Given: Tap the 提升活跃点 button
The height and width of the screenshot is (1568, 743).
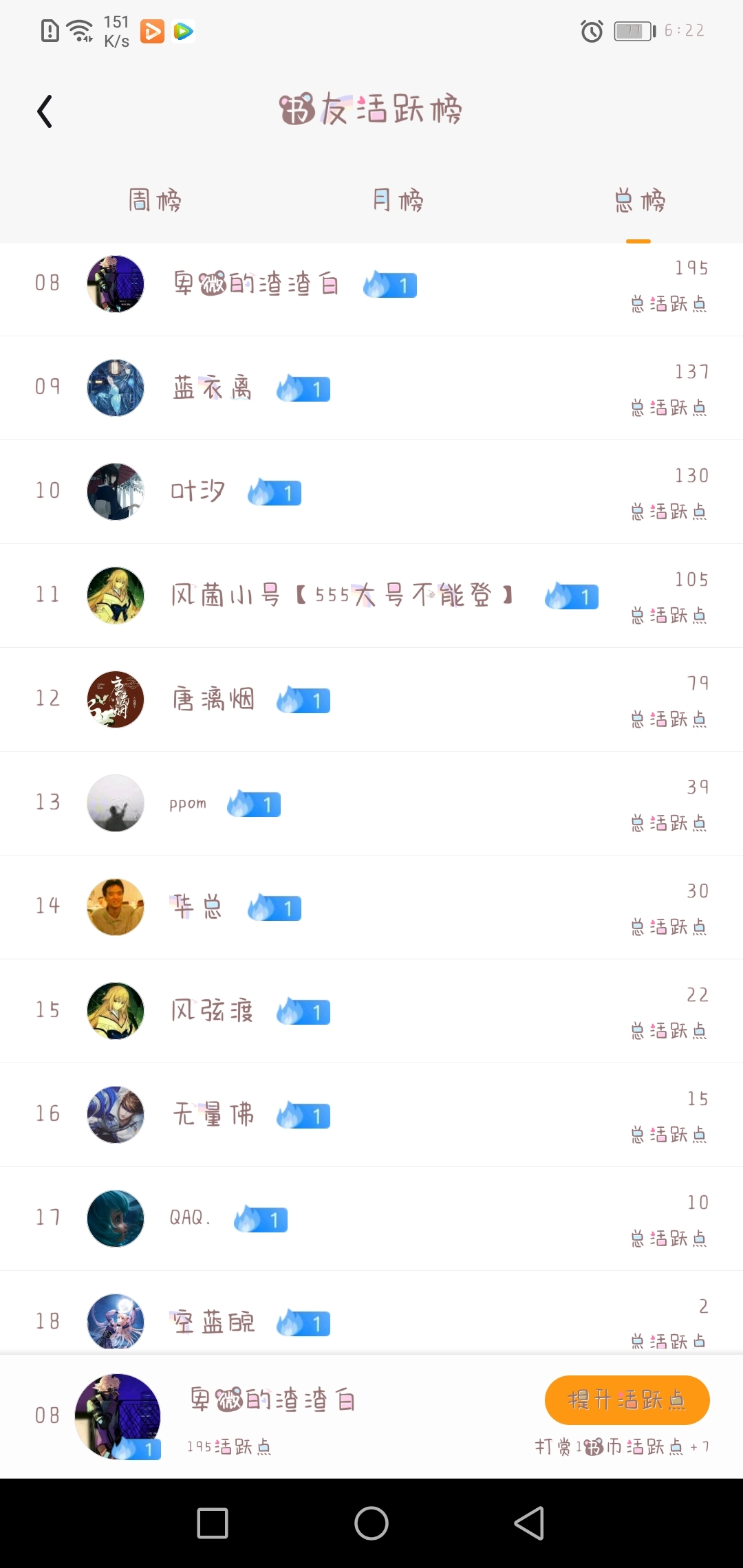Looking at the screenshot, I should (627, 1400).
